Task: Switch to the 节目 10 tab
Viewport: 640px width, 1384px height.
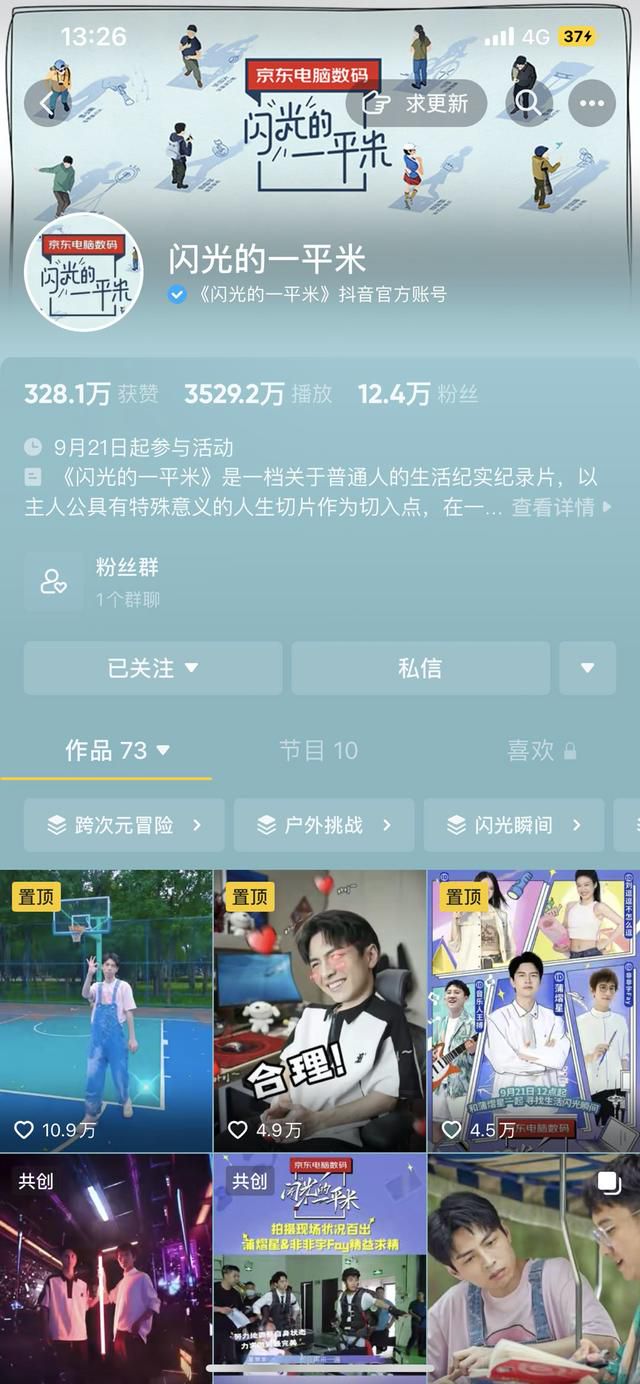Action: (x=318, y=750)
